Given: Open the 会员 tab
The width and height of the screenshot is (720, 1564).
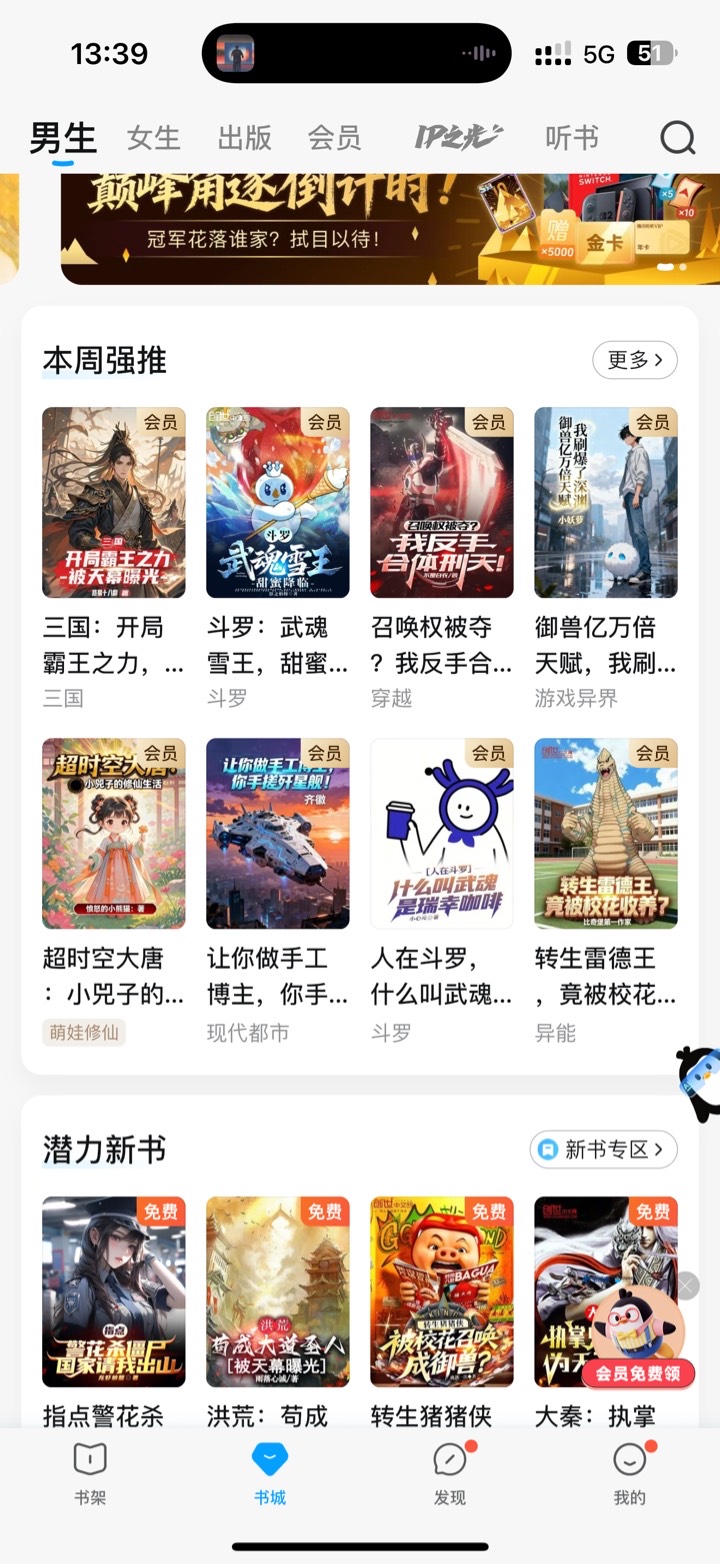Looking at the screenshot, I should point(334,138).
